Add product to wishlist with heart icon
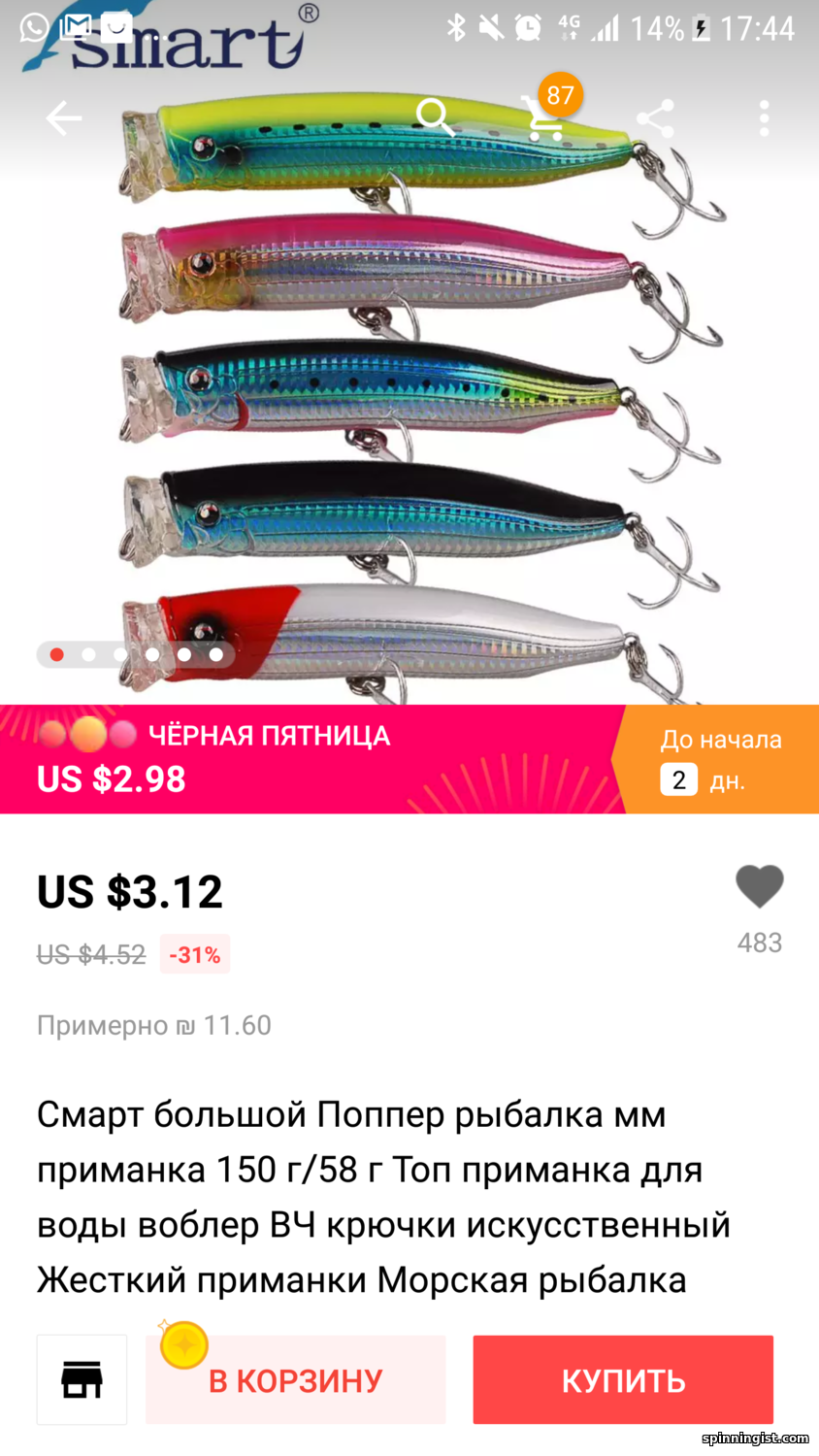The width and height of the screenshot is (819, 1456). pos(759,887)
